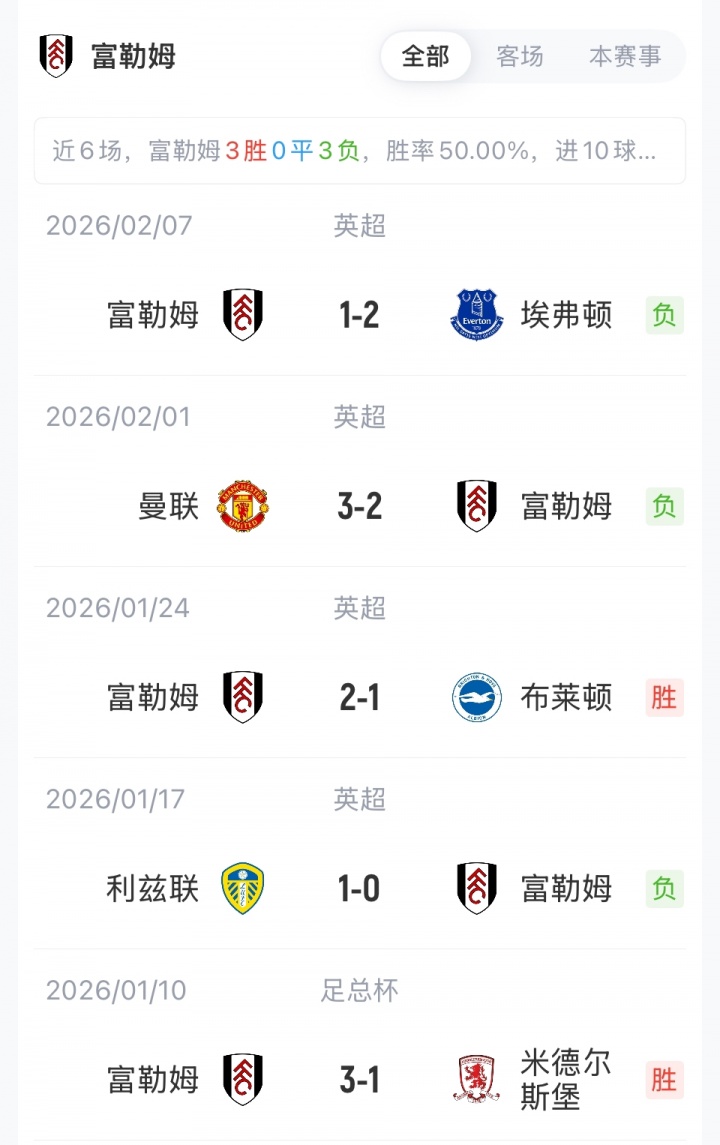Expand the recent 6 matches summary
The width and height of the screenshot is (720, 1145).
[359, 151]
